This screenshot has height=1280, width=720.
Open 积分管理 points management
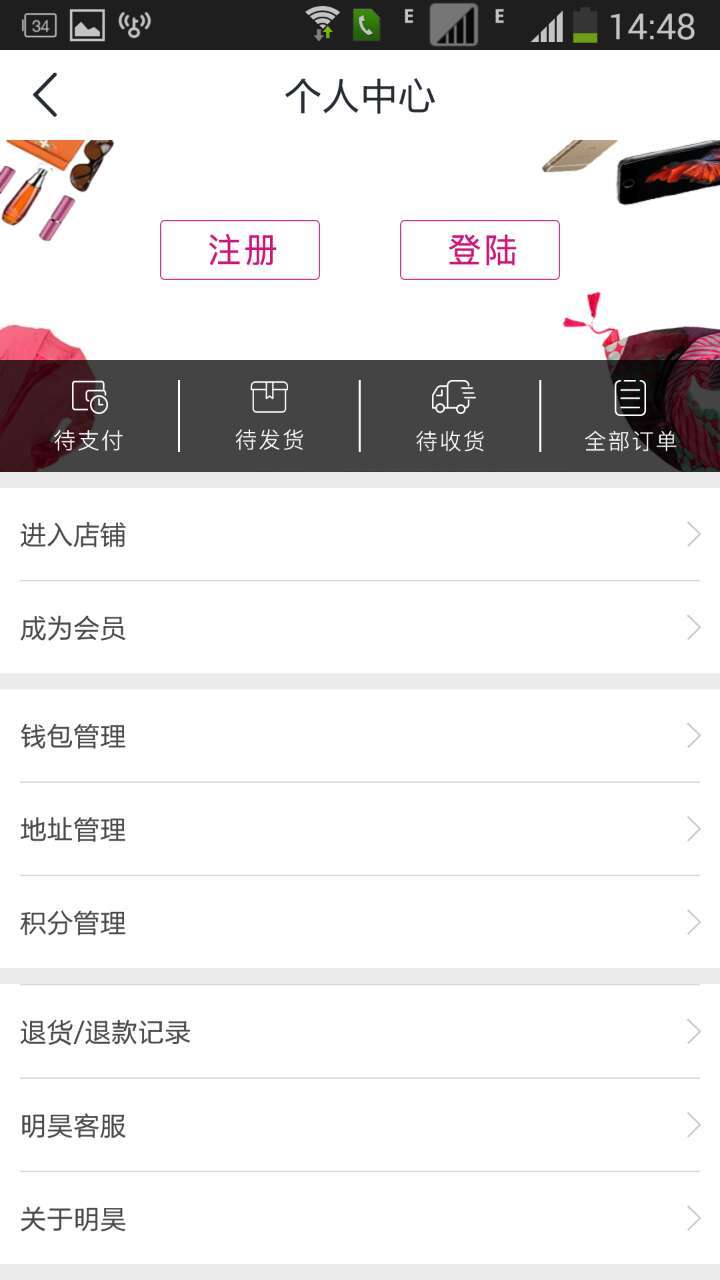coord(360,922)
